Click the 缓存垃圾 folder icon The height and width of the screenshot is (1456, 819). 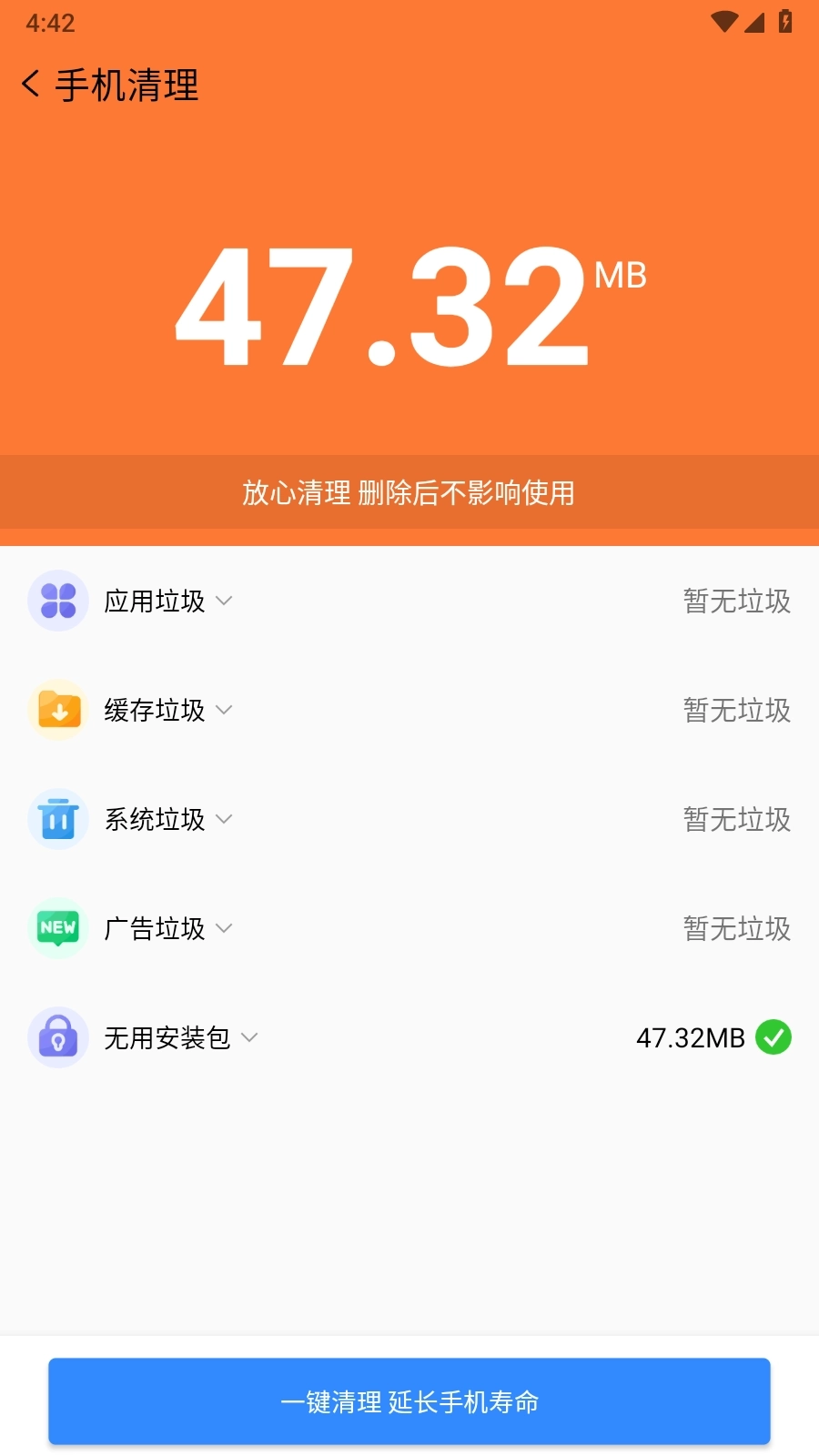point(57,710)
